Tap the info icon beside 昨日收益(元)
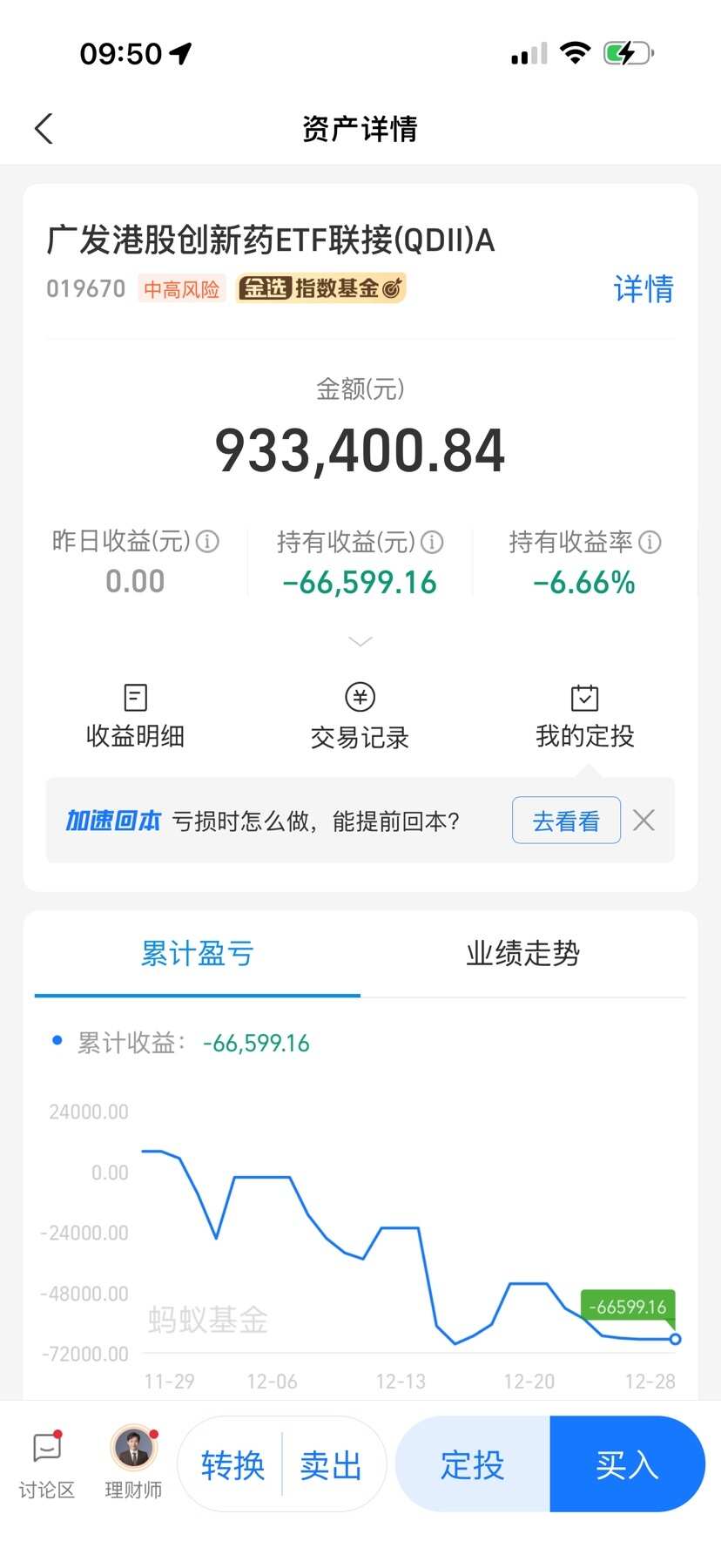 coord(208,542)
